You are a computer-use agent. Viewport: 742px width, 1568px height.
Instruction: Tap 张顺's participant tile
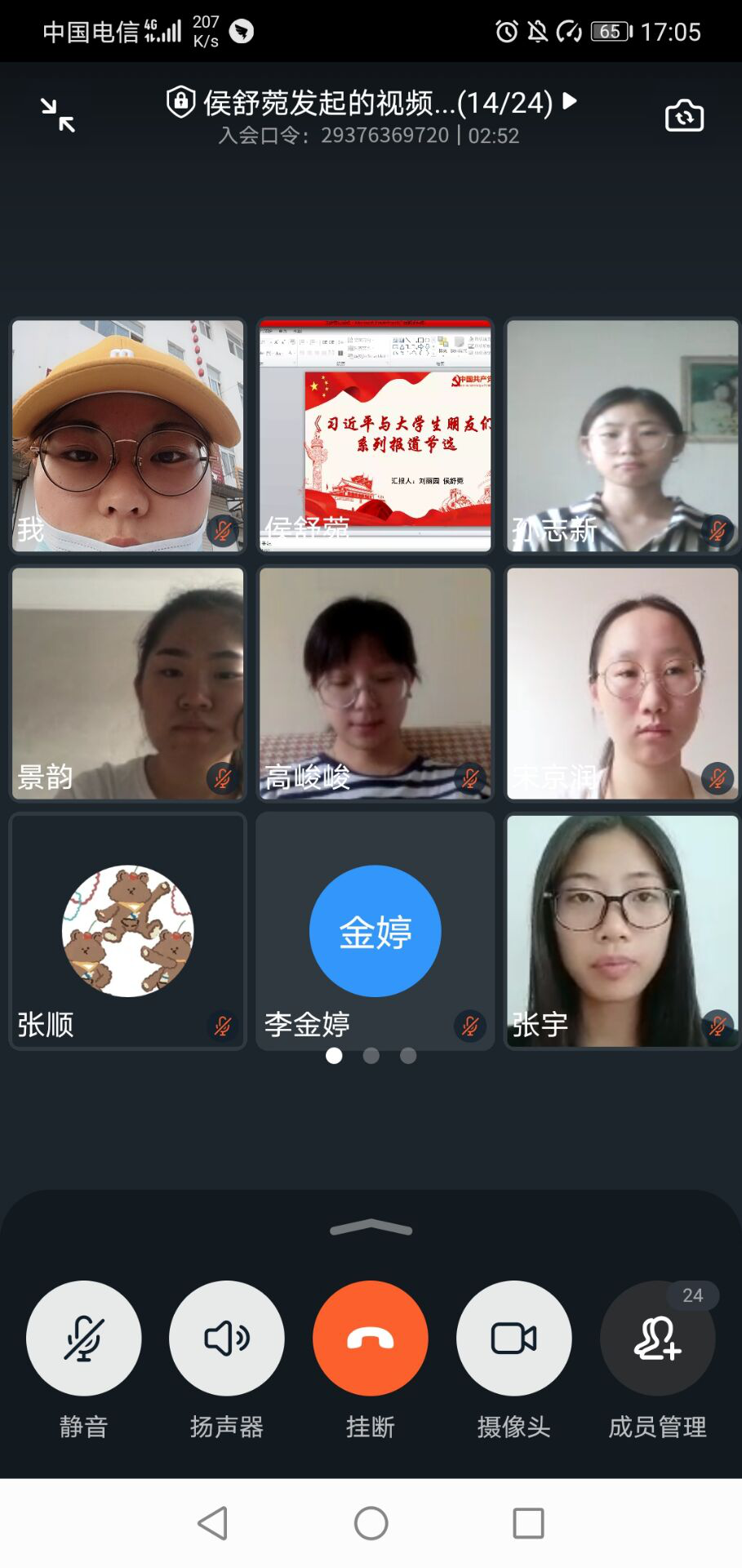[127, 931]
